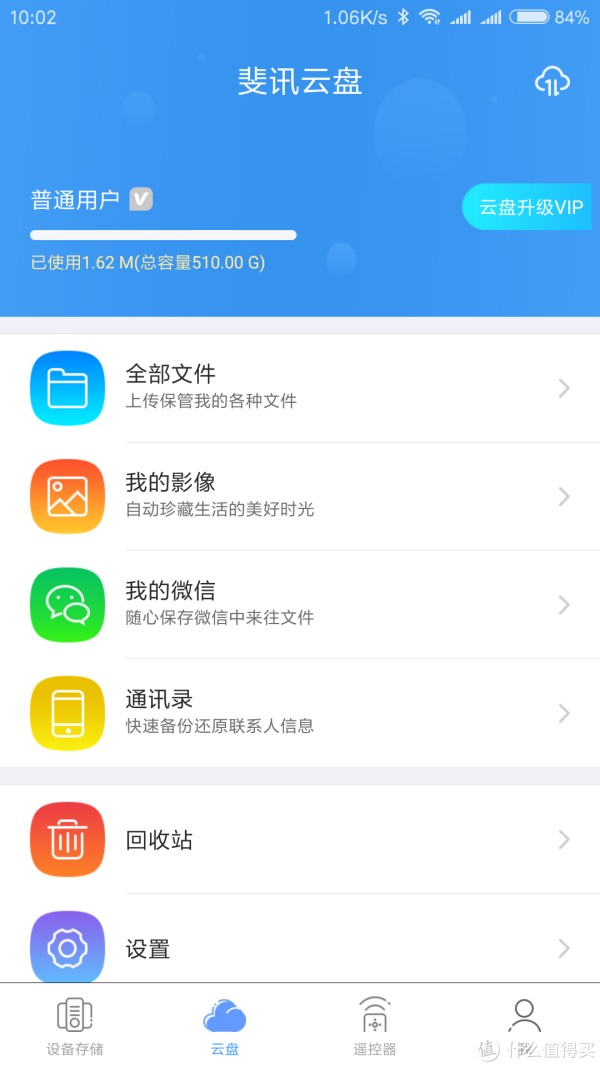The height and width of the screenshot is (1067, 600).
Task: Go to 我的影像 photo gallery
Action: pyautogui.click(x=300, y=496)
